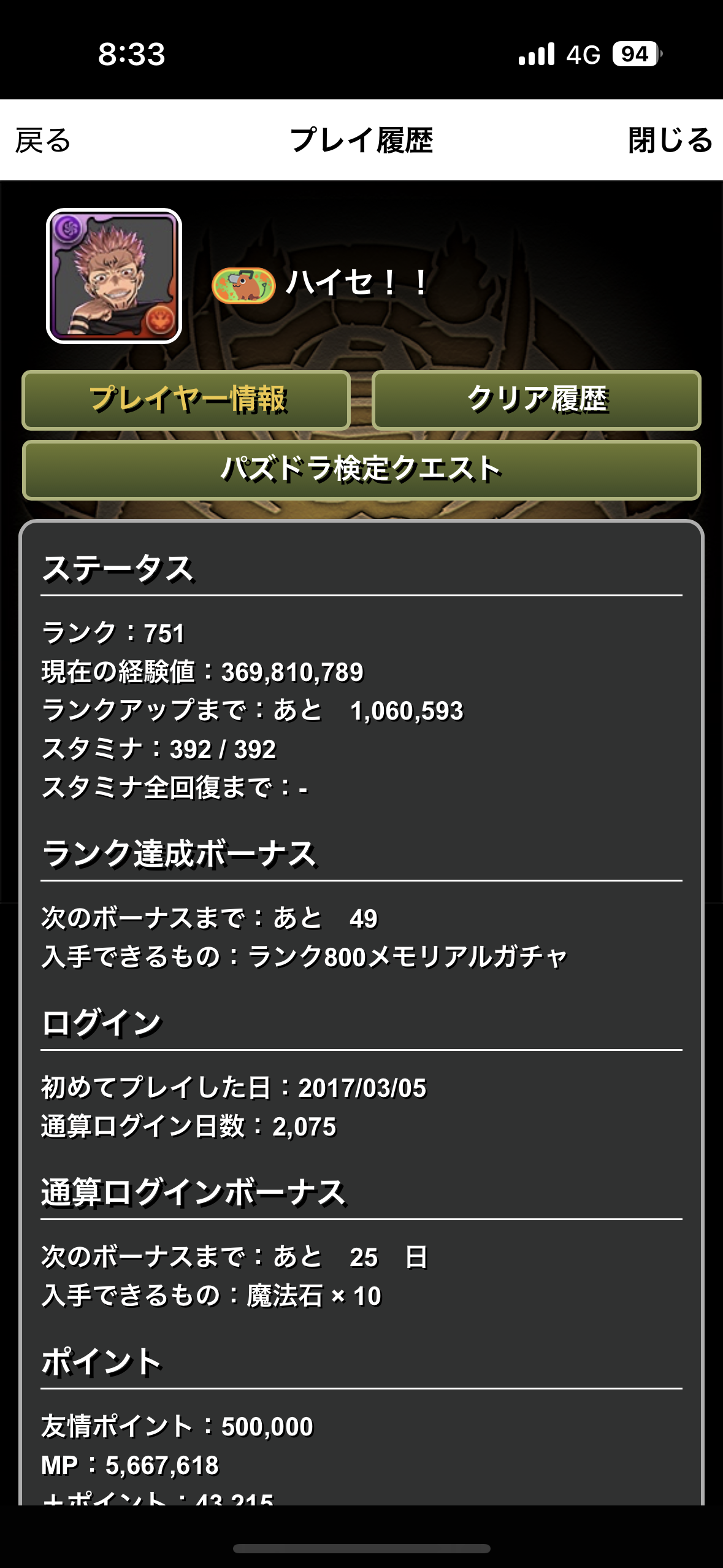Open パズドラ検定クエスト
723x1568 pixels.
coord(361,470)
